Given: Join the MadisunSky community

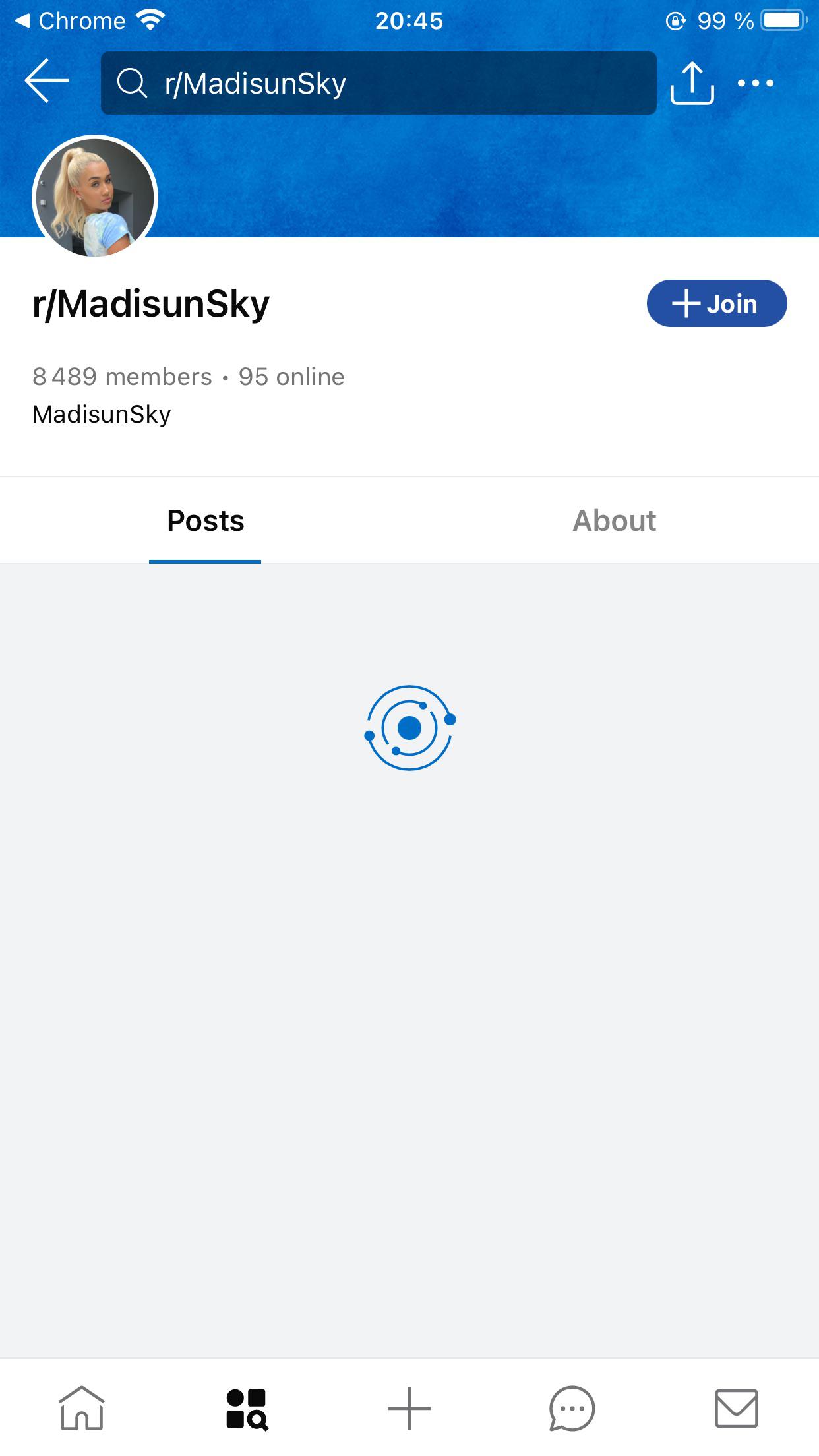Looking at the screenshot, I should [716, 303].
